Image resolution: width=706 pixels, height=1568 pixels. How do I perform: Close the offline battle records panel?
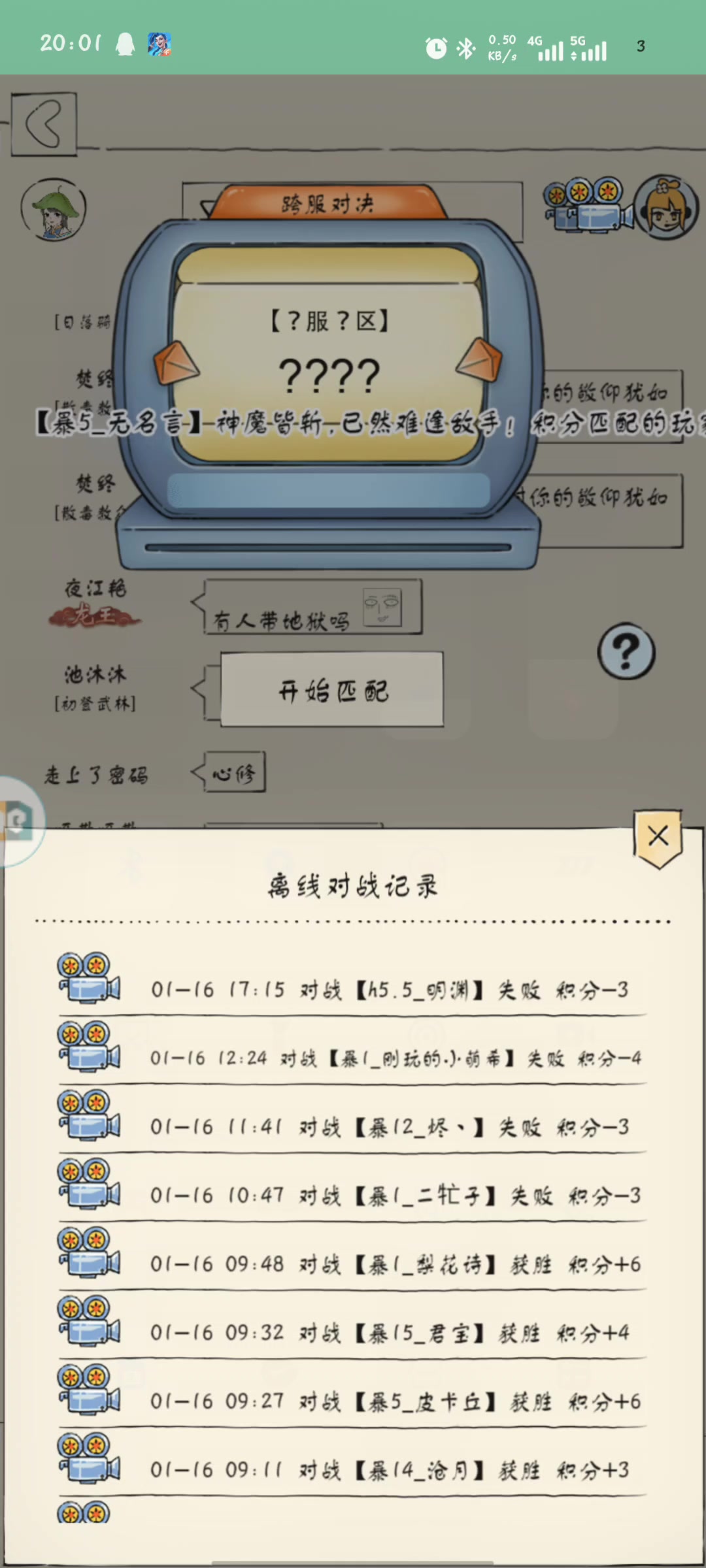(x=658, y=836)
